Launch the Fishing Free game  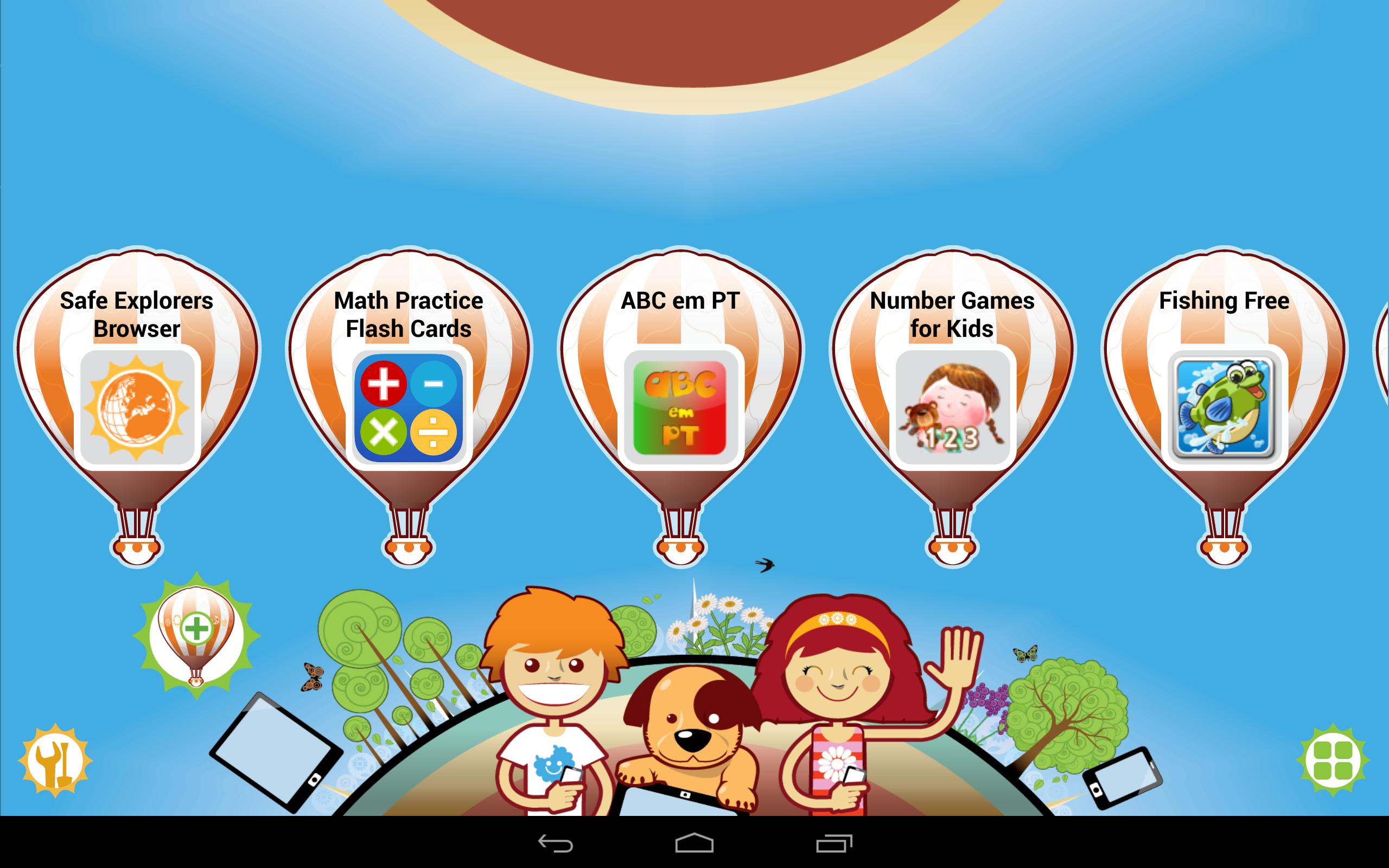click(x=1224, y=407)
